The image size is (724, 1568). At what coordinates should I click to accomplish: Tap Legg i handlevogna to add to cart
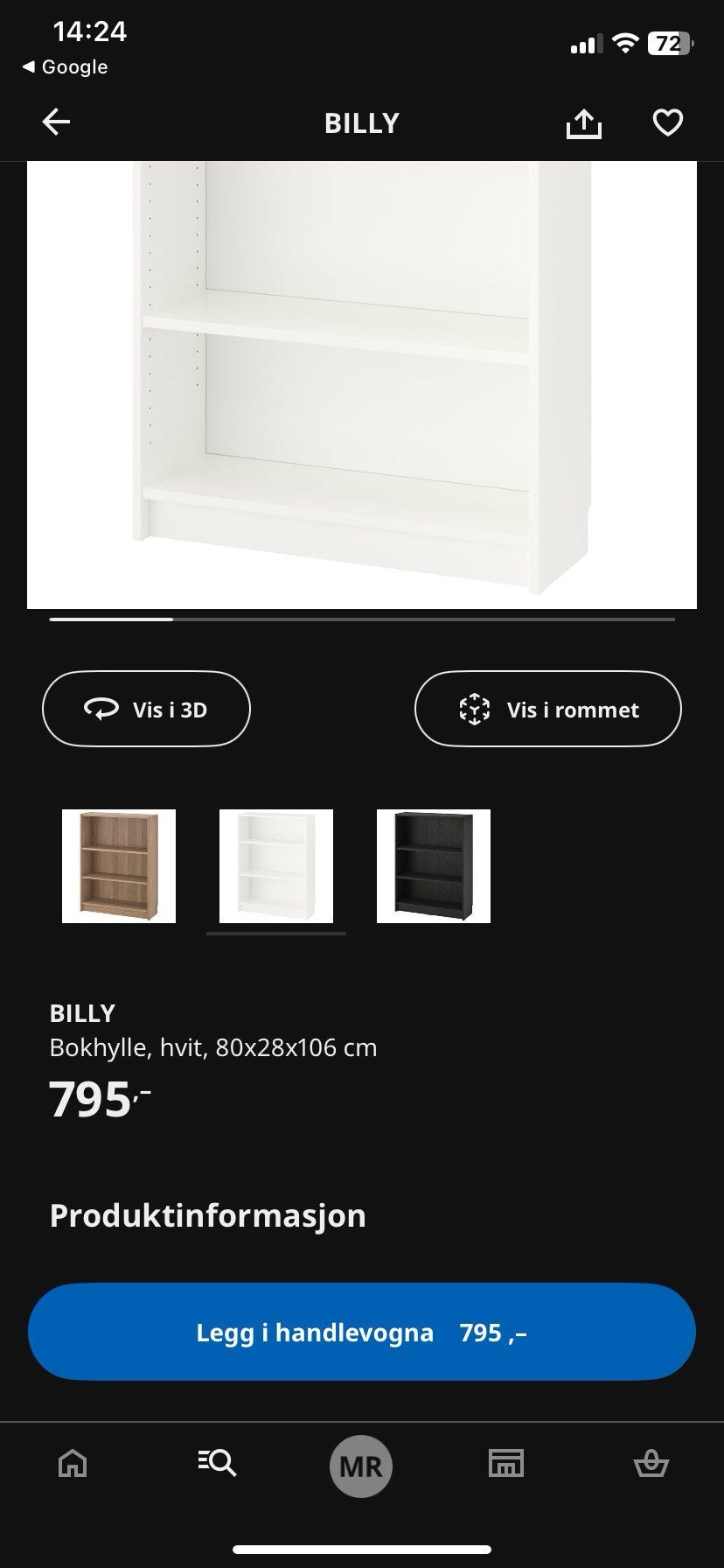click(361, 1332)
